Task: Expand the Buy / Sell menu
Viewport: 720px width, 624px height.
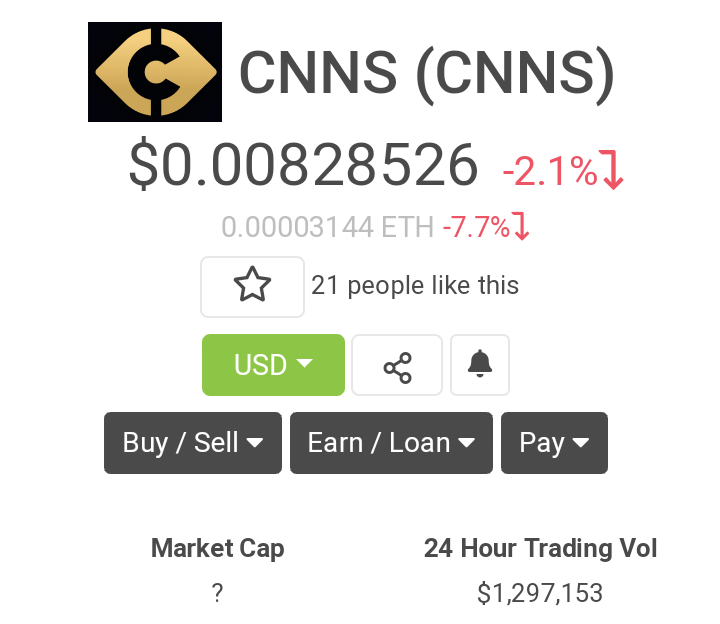Action: tap(193, 443)
